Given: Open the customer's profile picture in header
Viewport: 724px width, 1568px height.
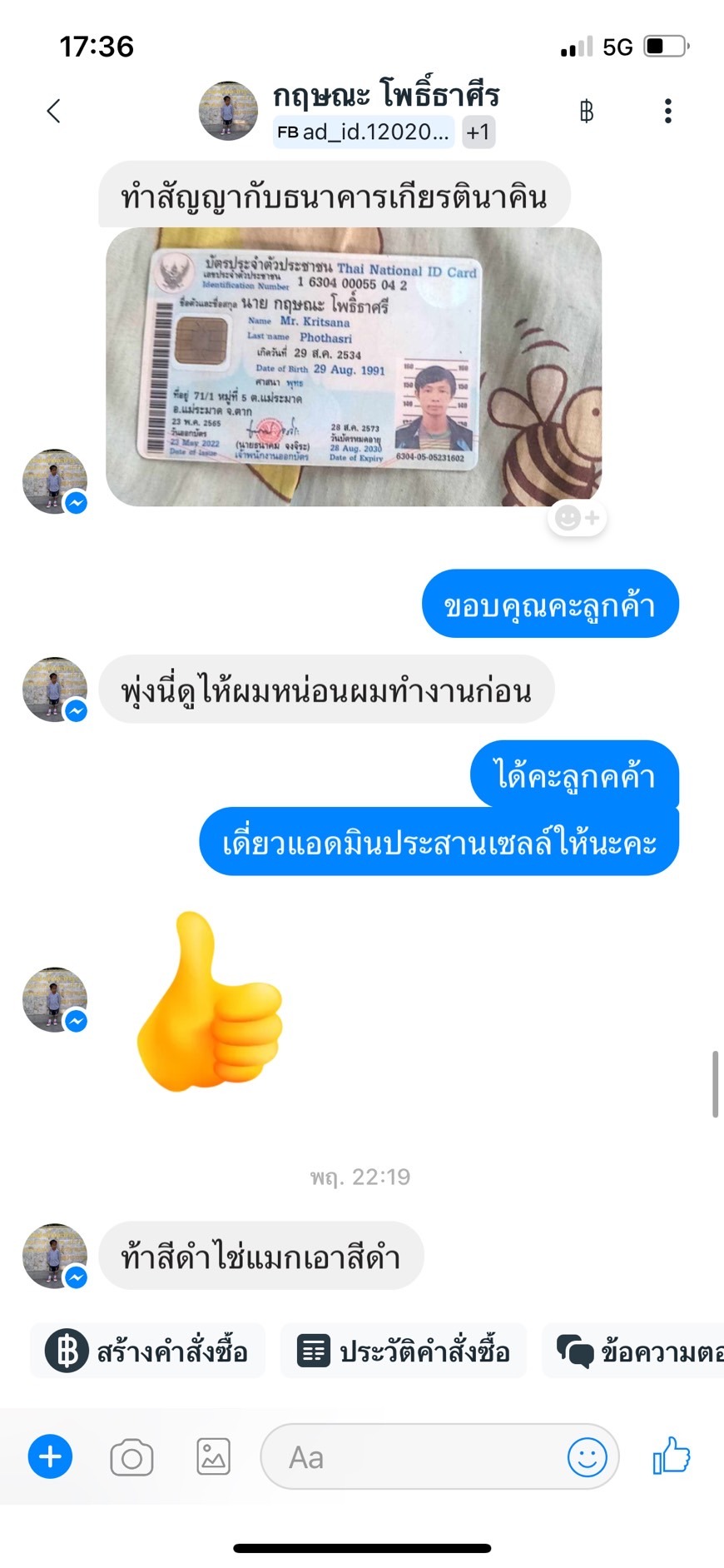Looking at the screenshot, I should 228,111.
